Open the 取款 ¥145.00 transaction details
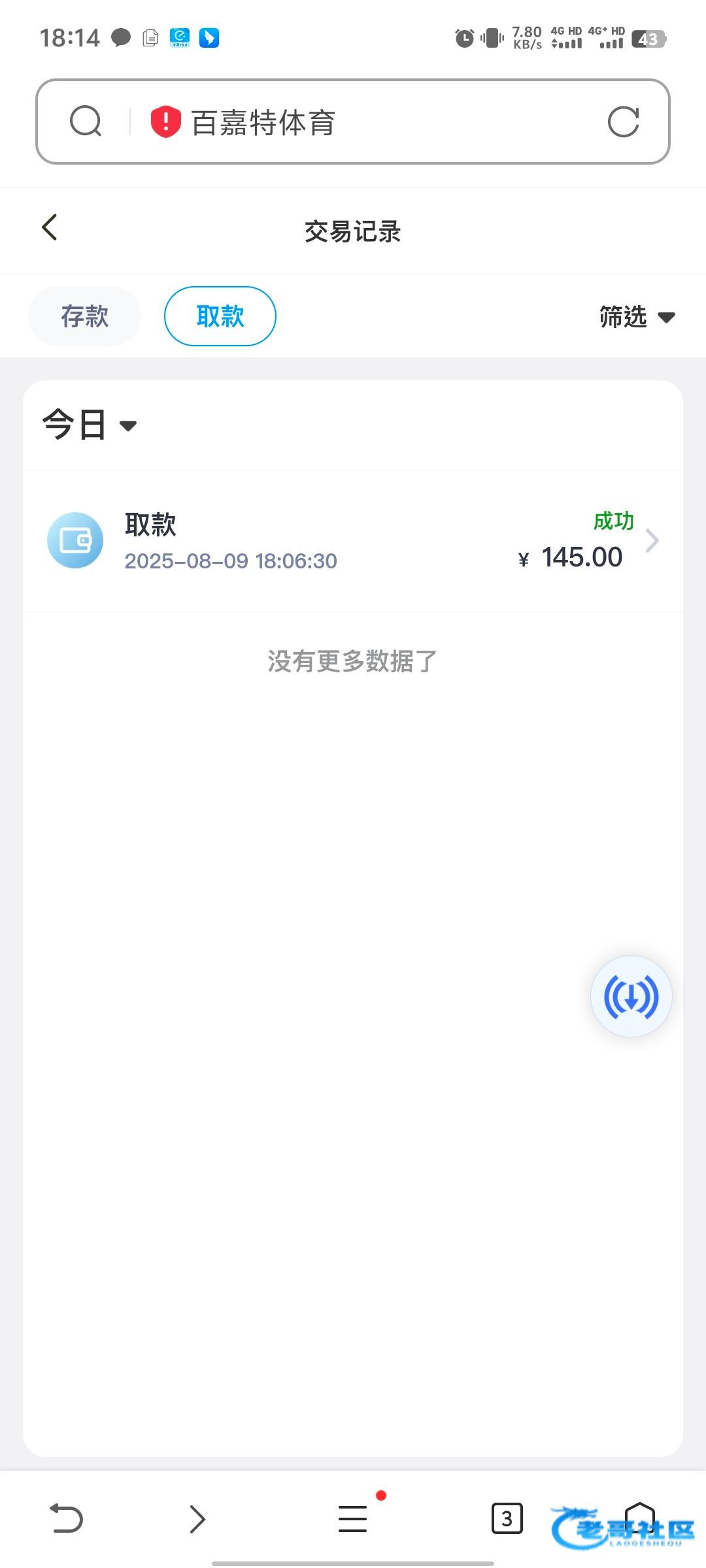706x1568 pixels. tap(353, 541)
